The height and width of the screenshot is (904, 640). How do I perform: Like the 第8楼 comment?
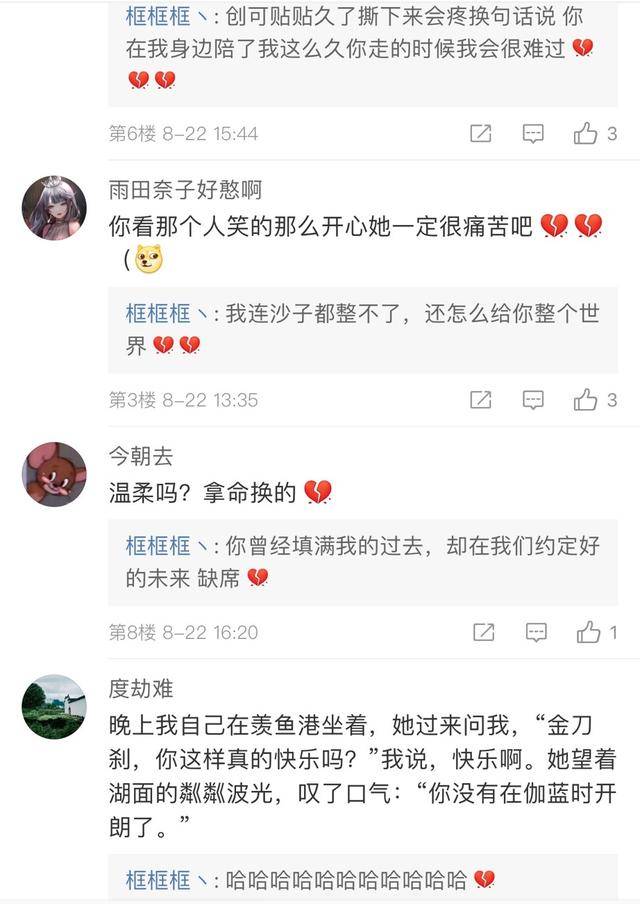(x=588, y=632)
